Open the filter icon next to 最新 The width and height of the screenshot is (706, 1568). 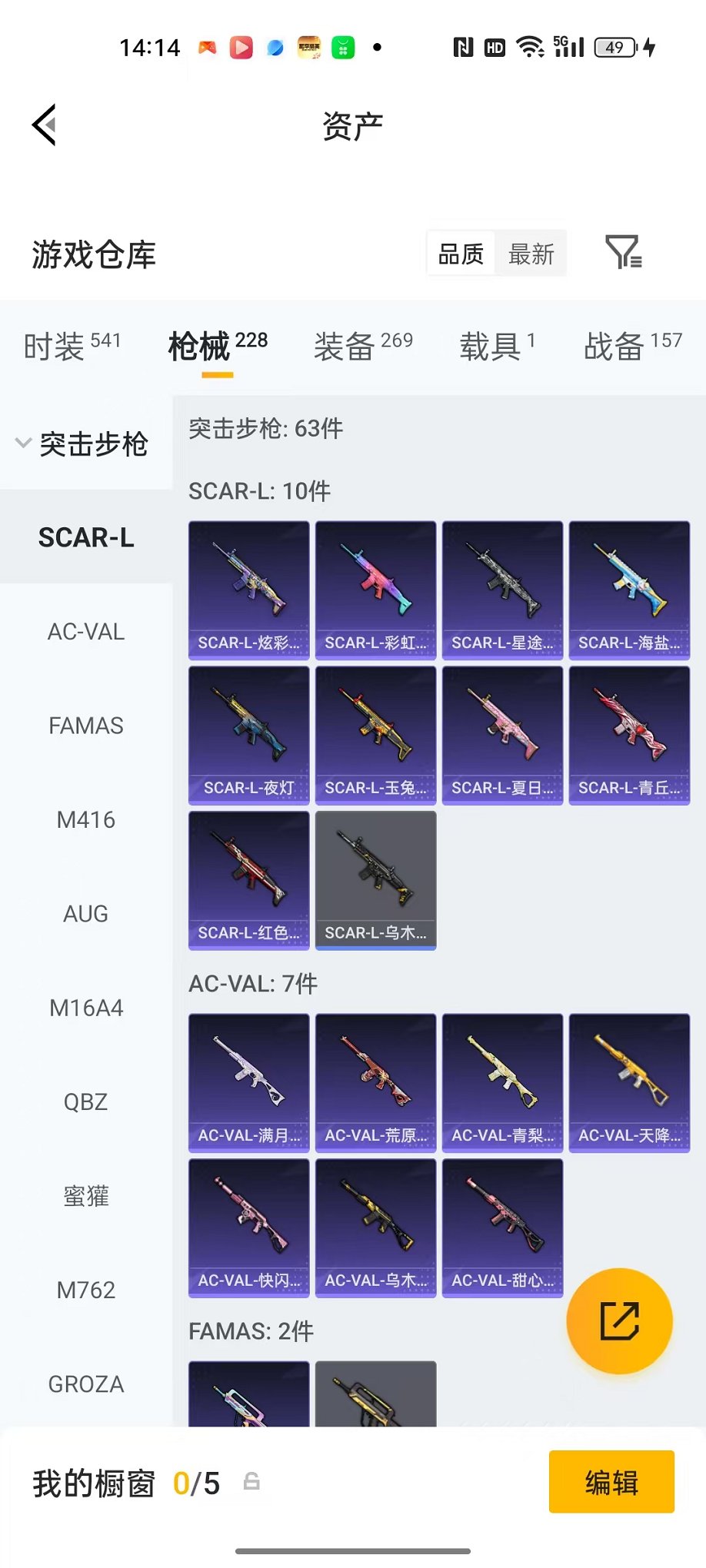pos(623,252)
